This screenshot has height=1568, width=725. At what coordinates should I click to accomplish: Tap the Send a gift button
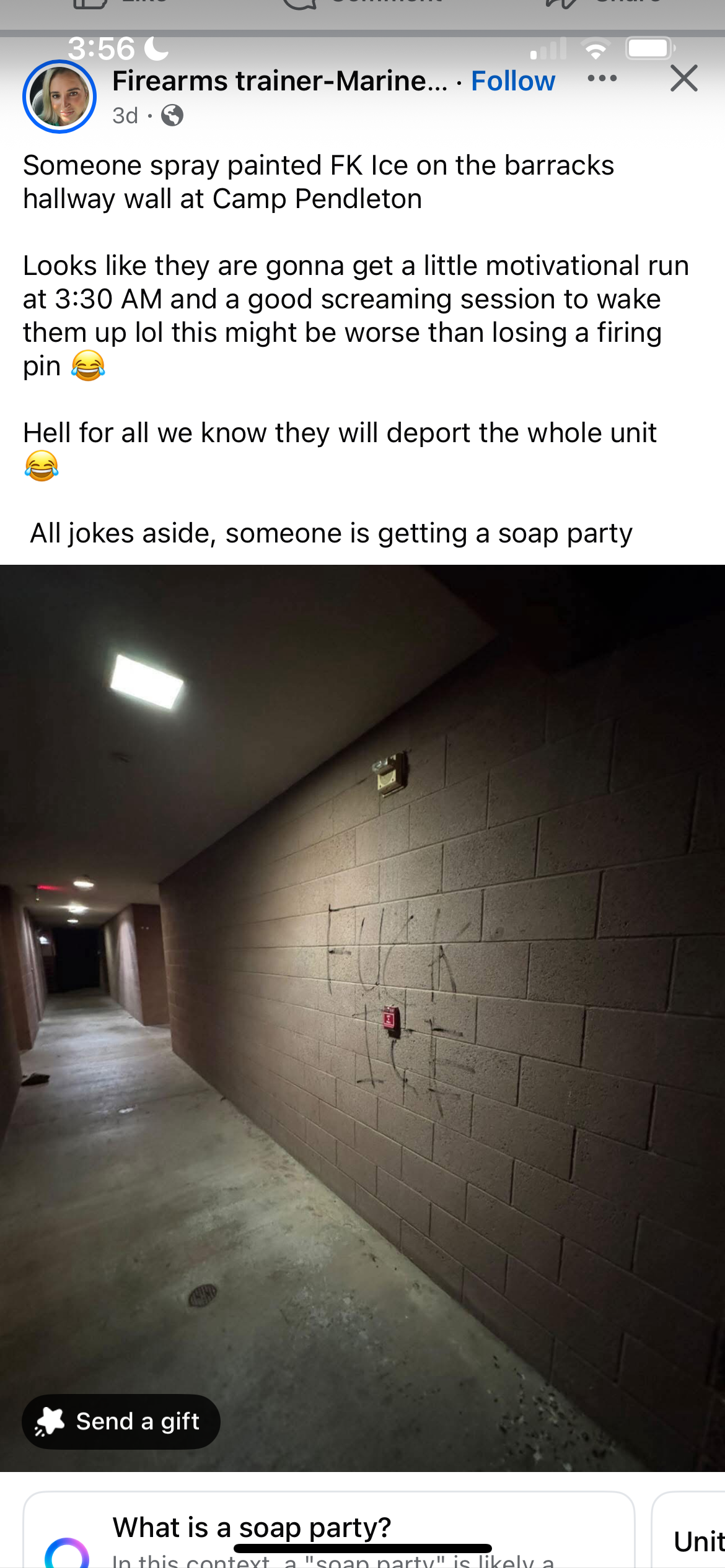pos(121,1421)
